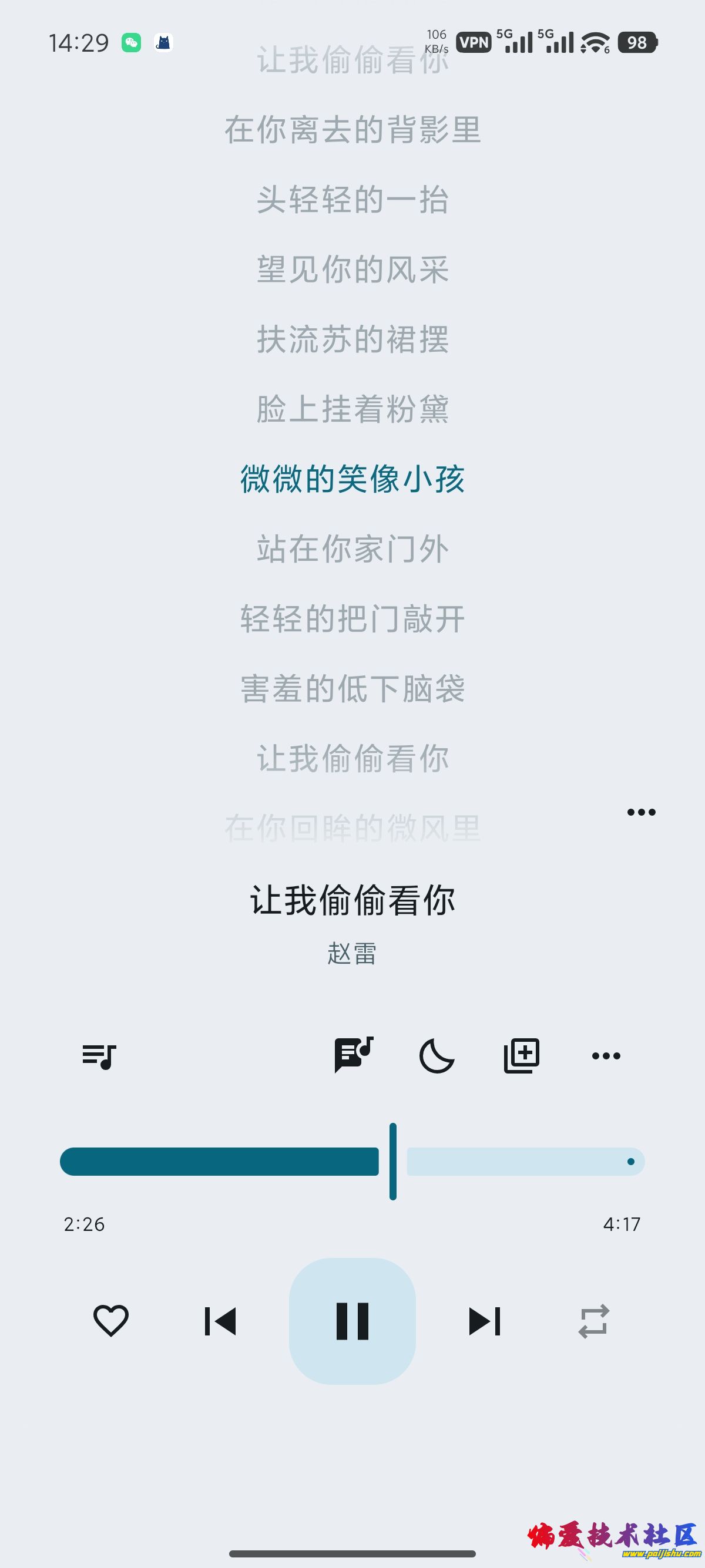Screen dimensions: 705x1568
Task: Open the play queue icon
Action: pos(99,1056)
